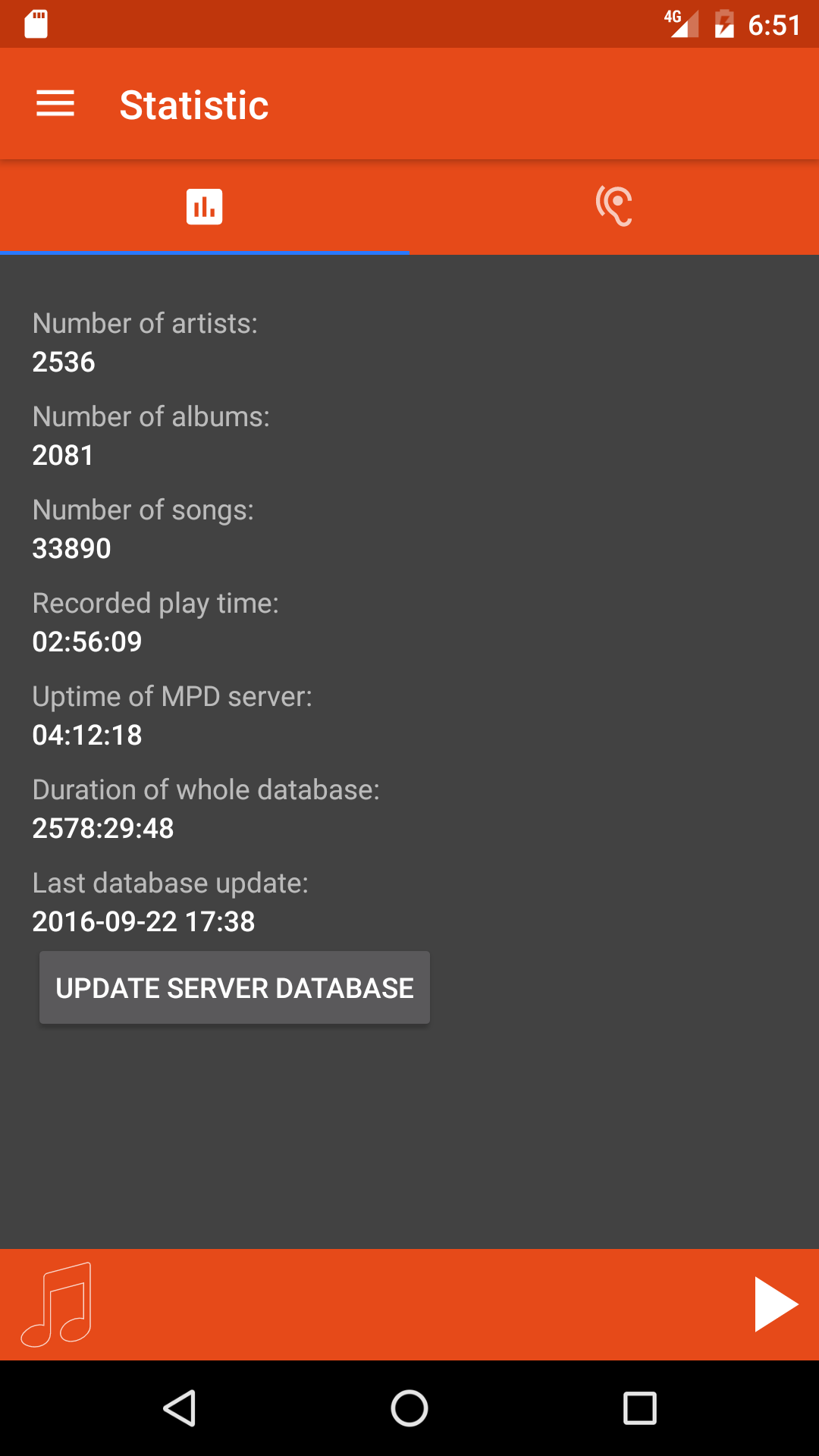This screenshot has width=819, height=1456.
Task: Start playback with the play button
Action: point(776,1304)
